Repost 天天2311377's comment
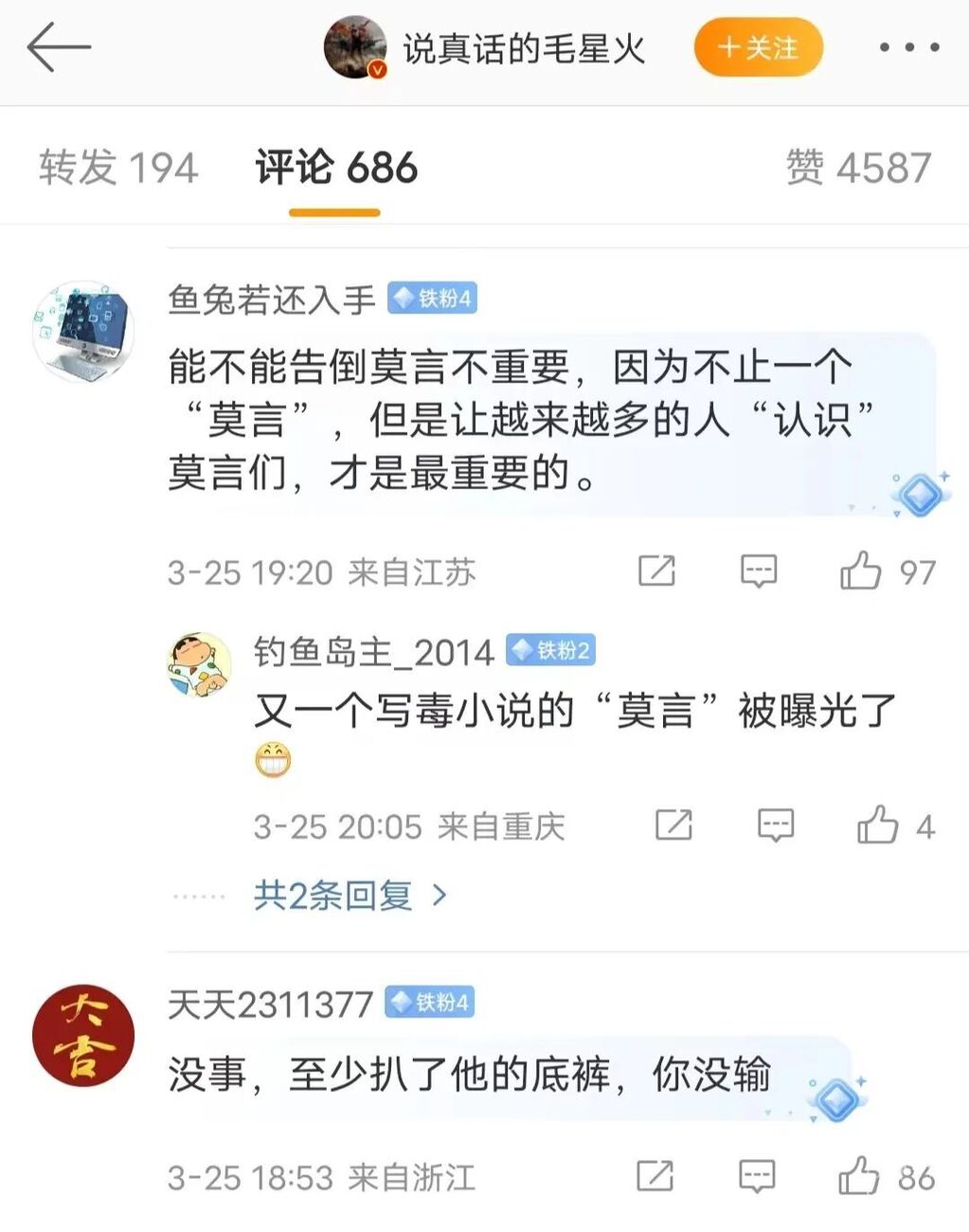Image resolution: width=969 pixels, height=1232 pixels. click(x=655, y=1177)
